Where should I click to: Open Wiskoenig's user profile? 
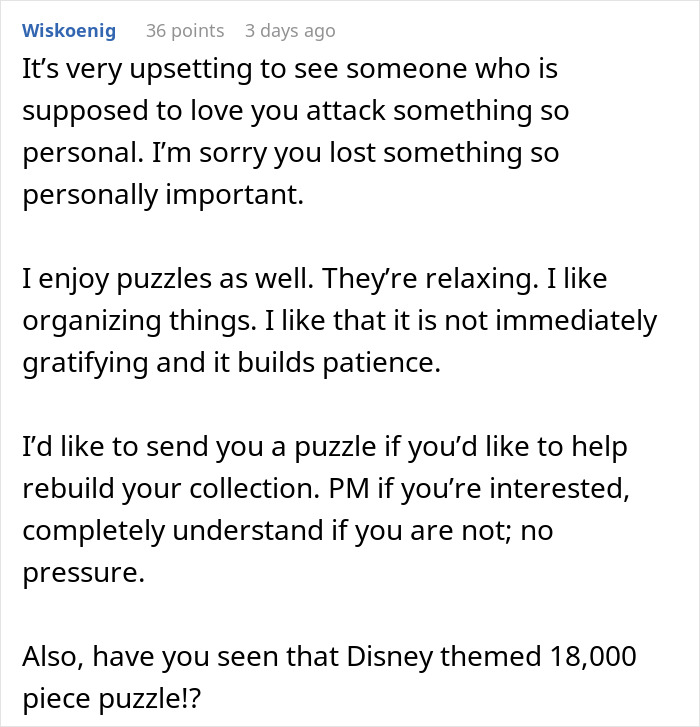tap(70, 31)
